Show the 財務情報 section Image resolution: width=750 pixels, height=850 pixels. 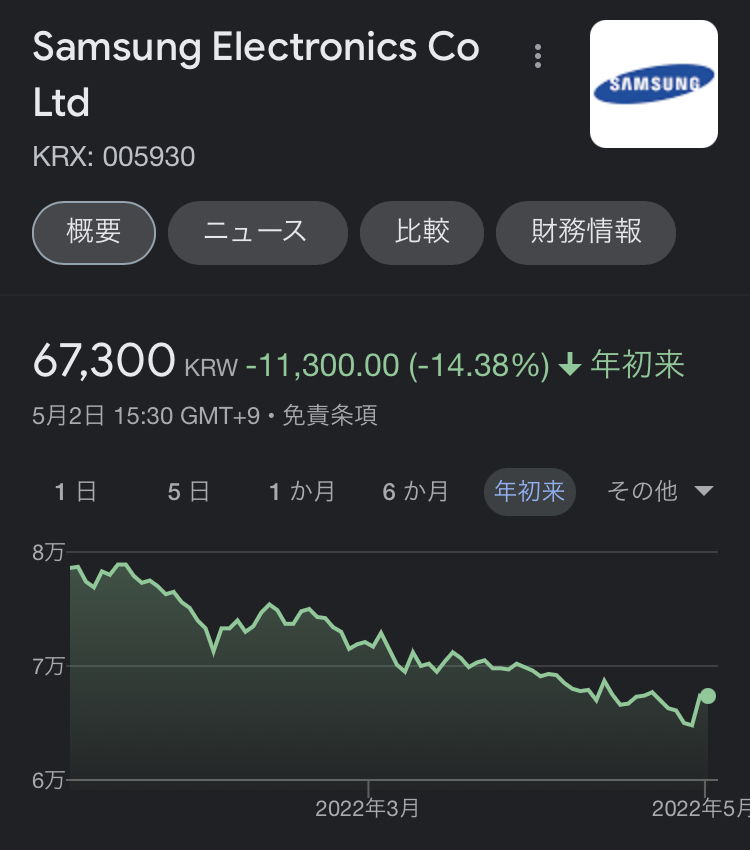pos(586,232)
